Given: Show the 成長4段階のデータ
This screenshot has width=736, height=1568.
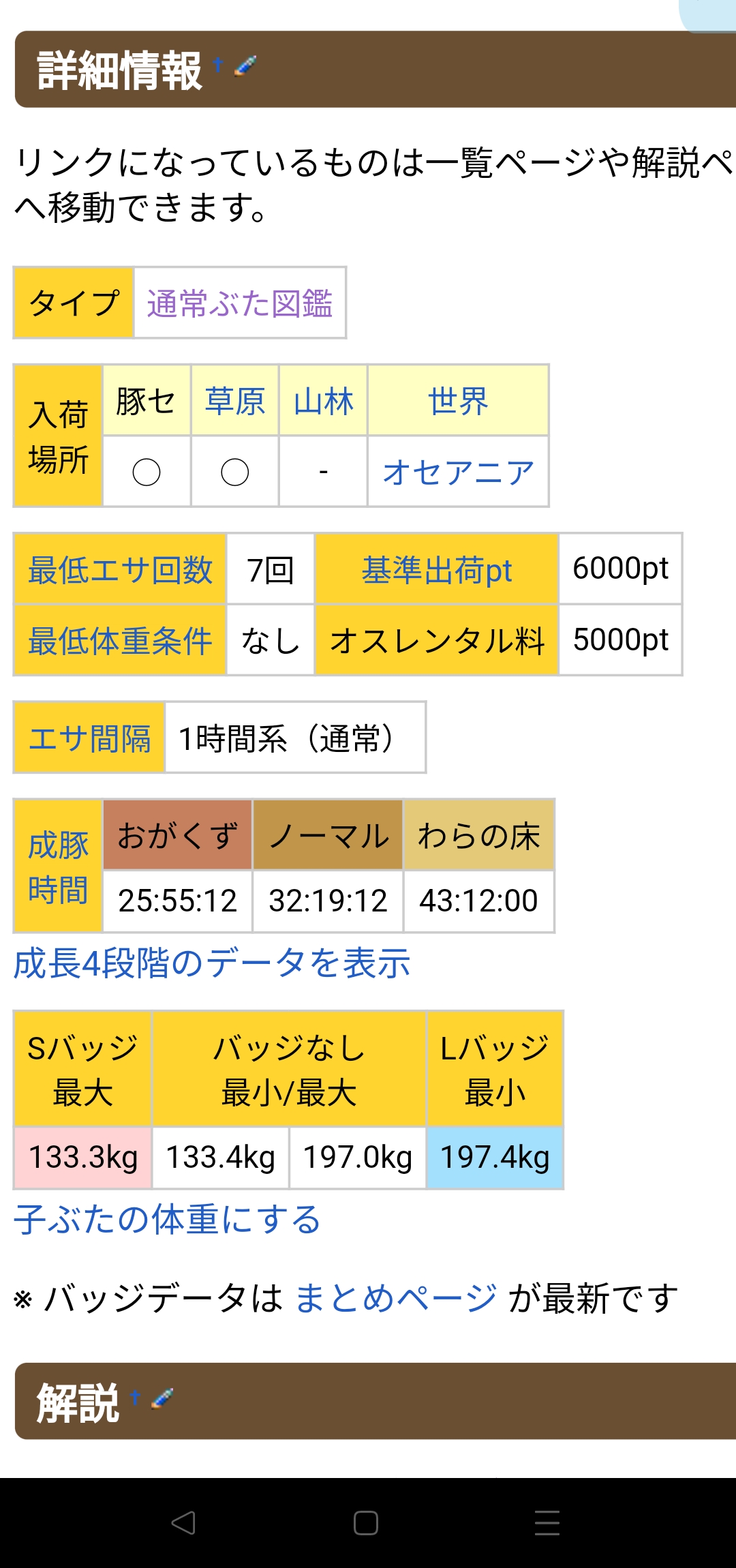Looking at the screenshot, I should [212, 963].
